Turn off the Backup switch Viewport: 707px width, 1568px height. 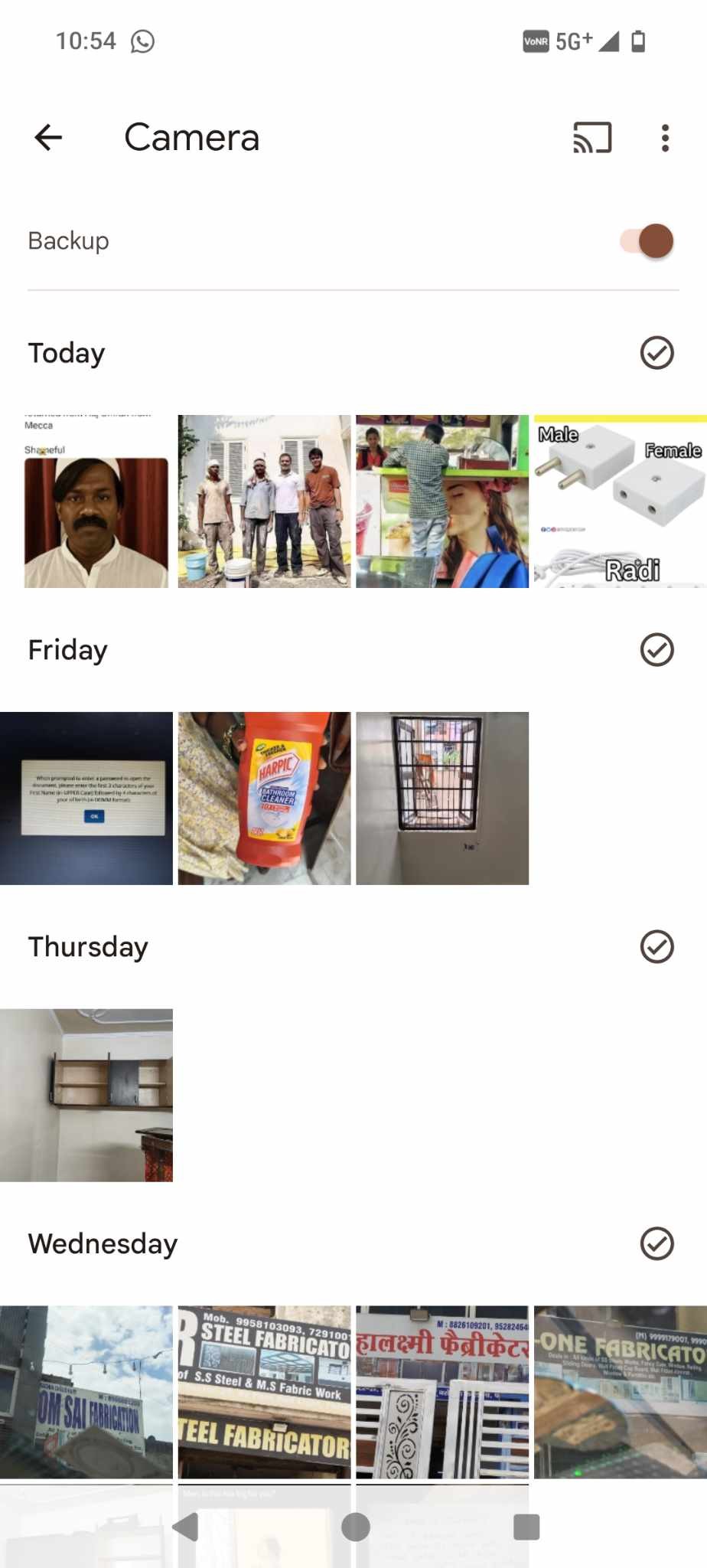647,240
